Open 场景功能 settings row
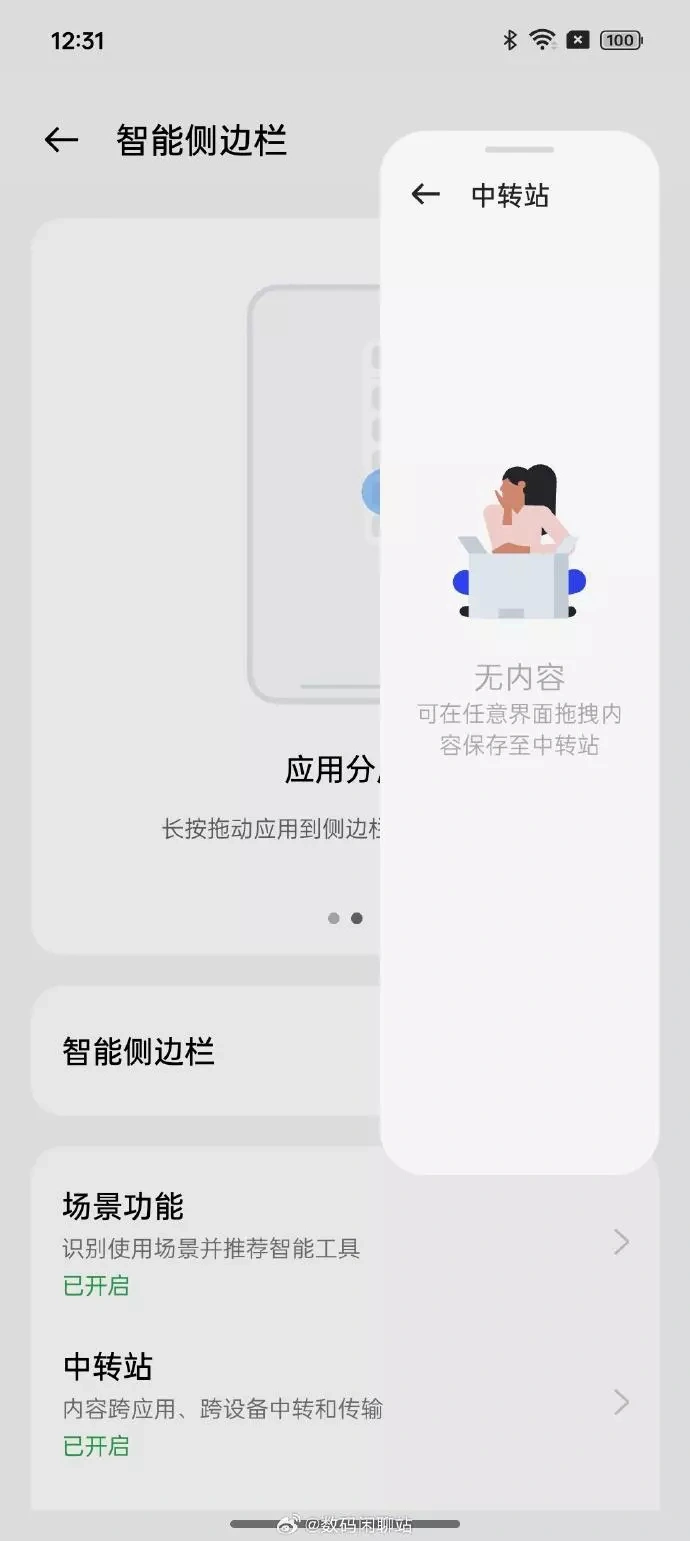Image resolution: width=690 pixels, height=1541 pixels. point(210,1243)
